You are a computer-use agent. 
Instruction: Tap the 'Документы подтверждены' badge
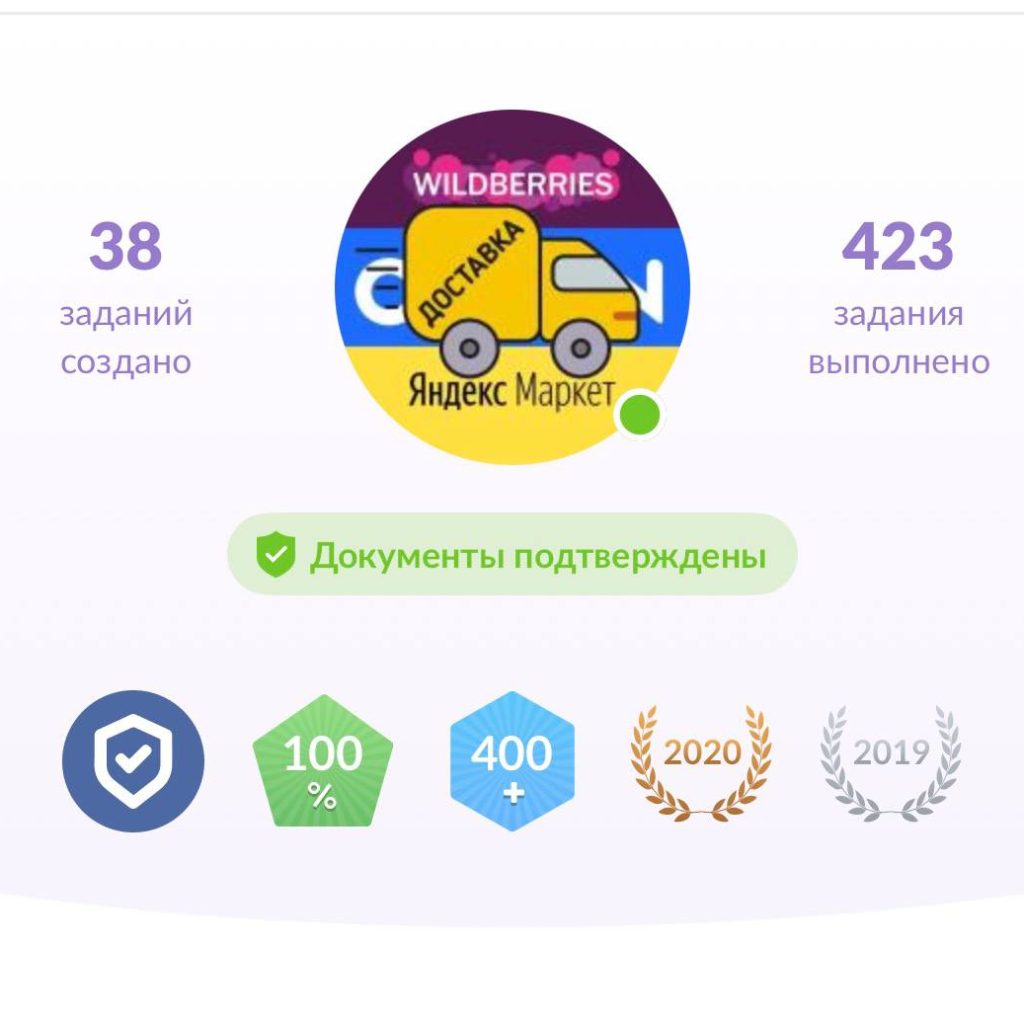pyautogui.click(x=512, y=555)
